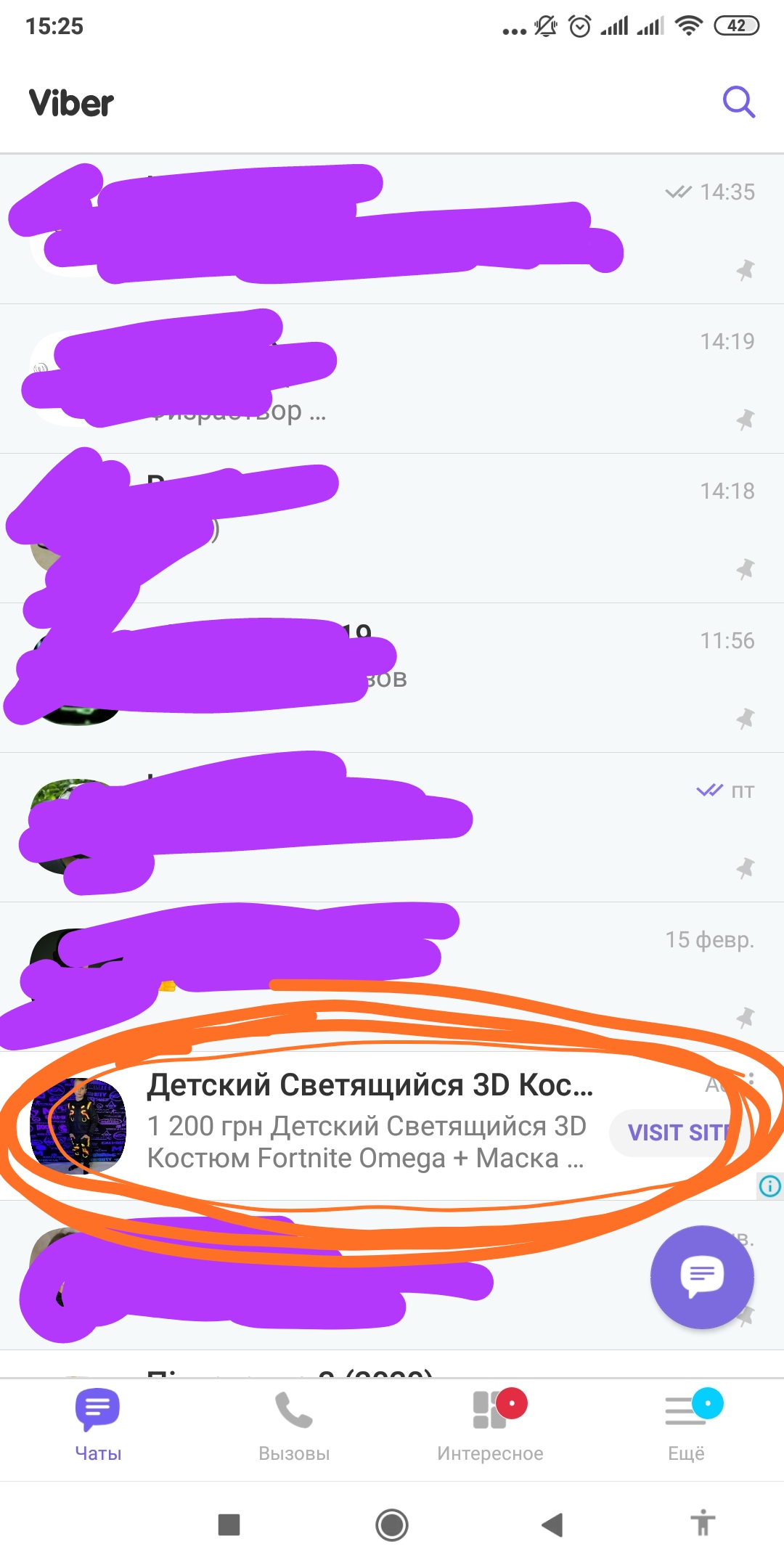Switch to the Вызовы tab
This screenshot has width=784, height=1568.
(294, 1426)
